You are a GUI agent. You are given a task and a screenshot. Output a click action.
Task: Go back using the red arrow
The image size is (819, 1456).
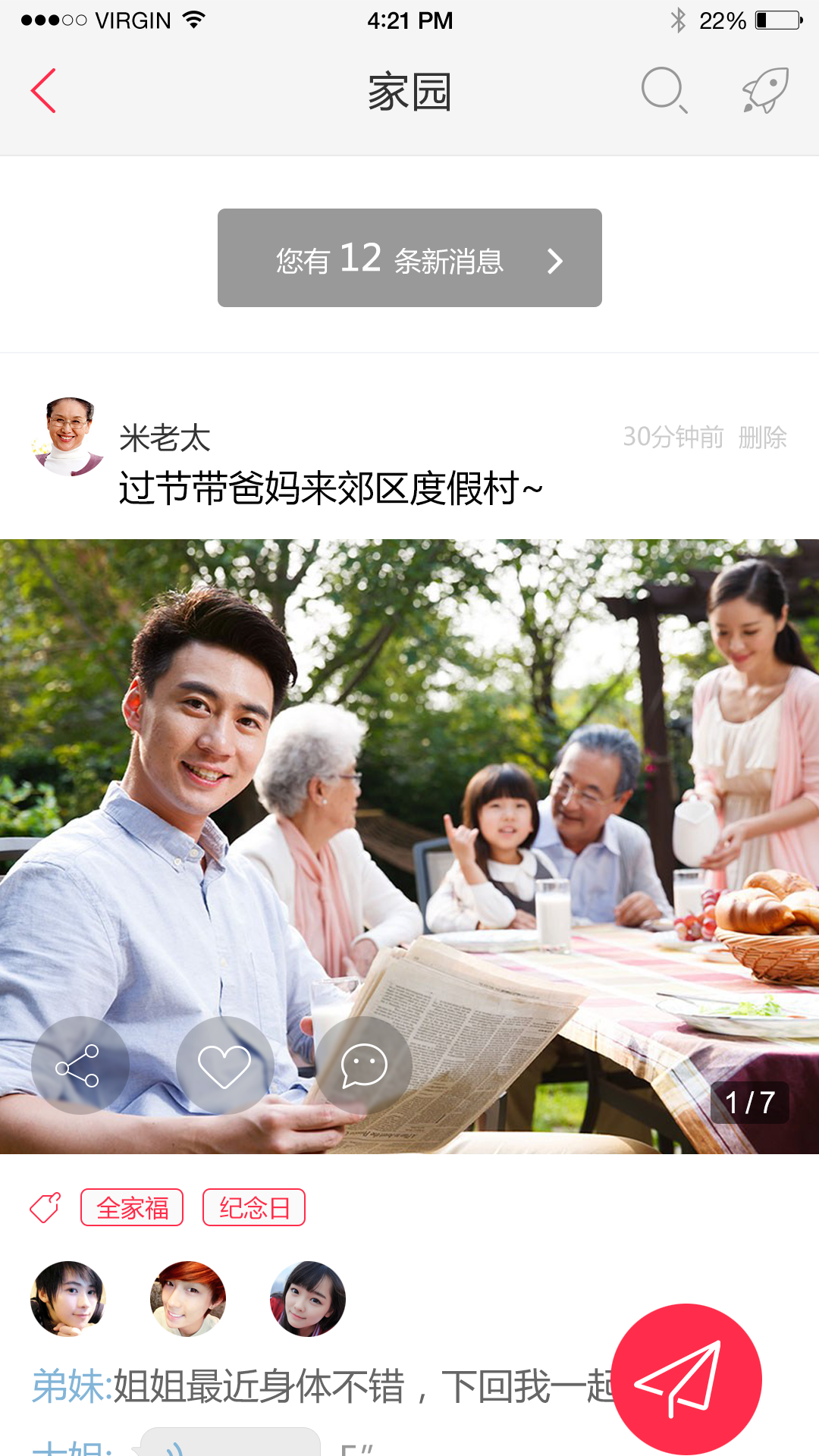pos(43,91)
